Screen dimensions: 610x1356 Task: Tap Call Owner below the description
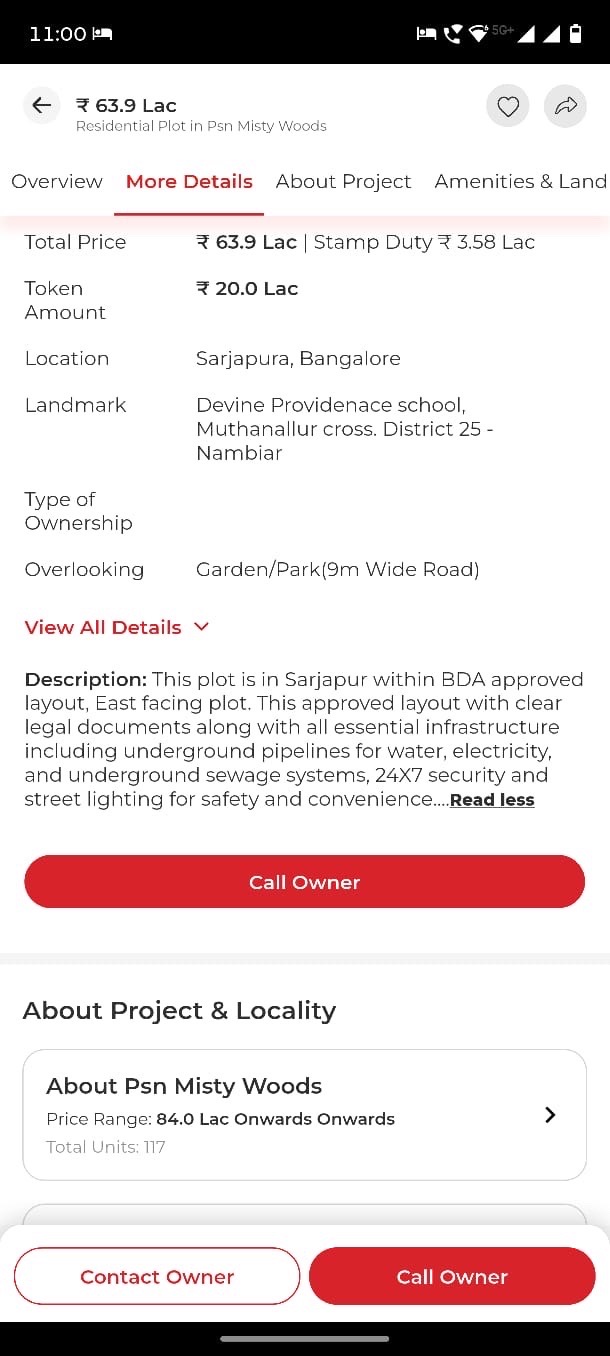304,882
